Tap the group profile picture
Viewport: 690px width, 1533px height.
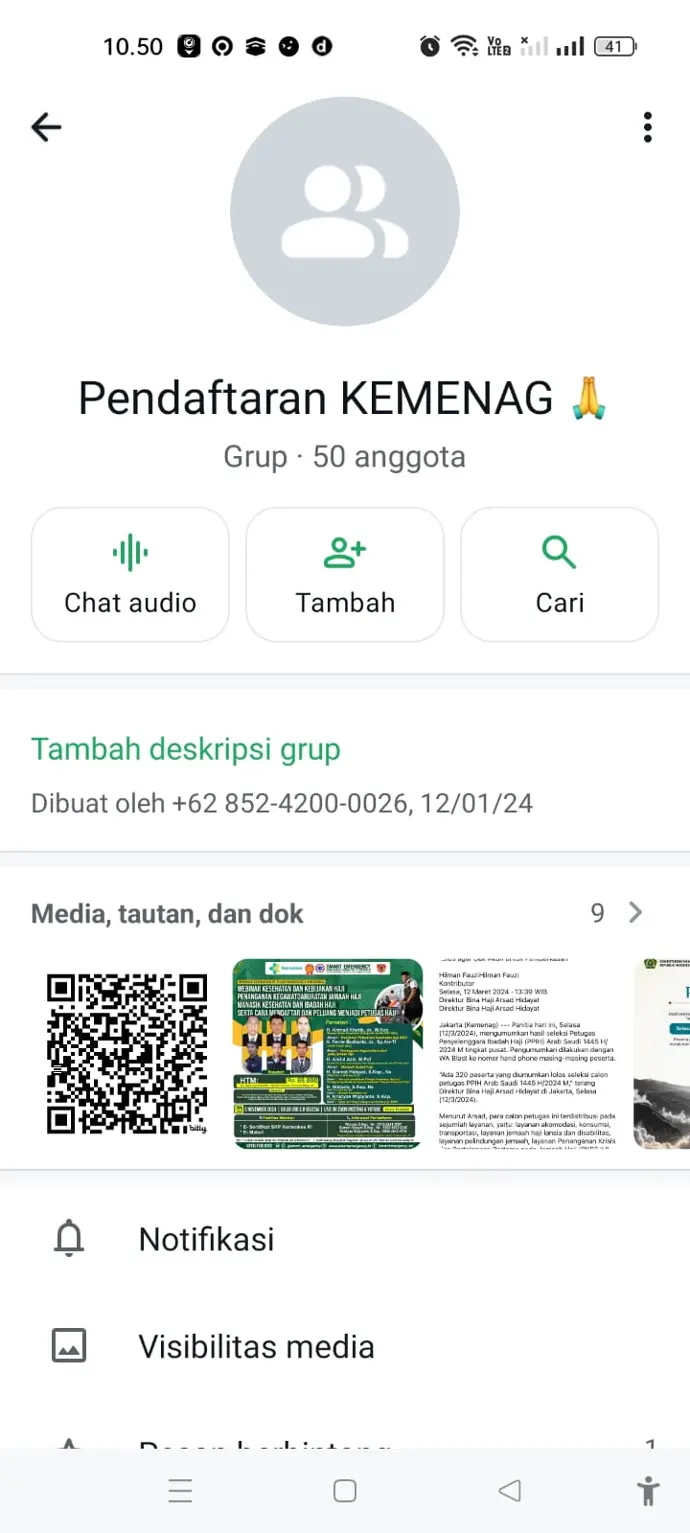(345, 212)
